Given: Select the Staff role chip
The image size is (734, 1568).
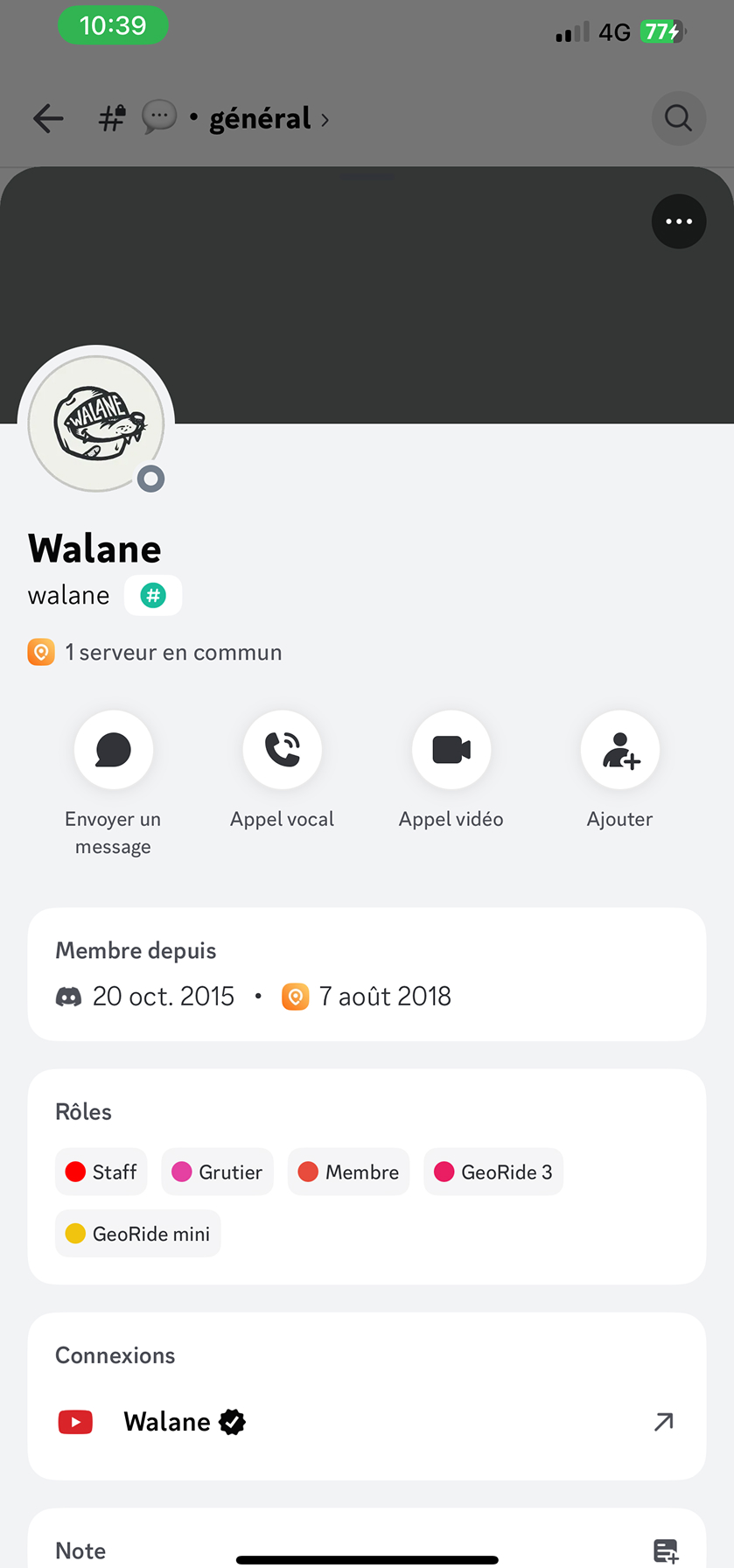Looking at the screenshot, I should (101, 1172).
